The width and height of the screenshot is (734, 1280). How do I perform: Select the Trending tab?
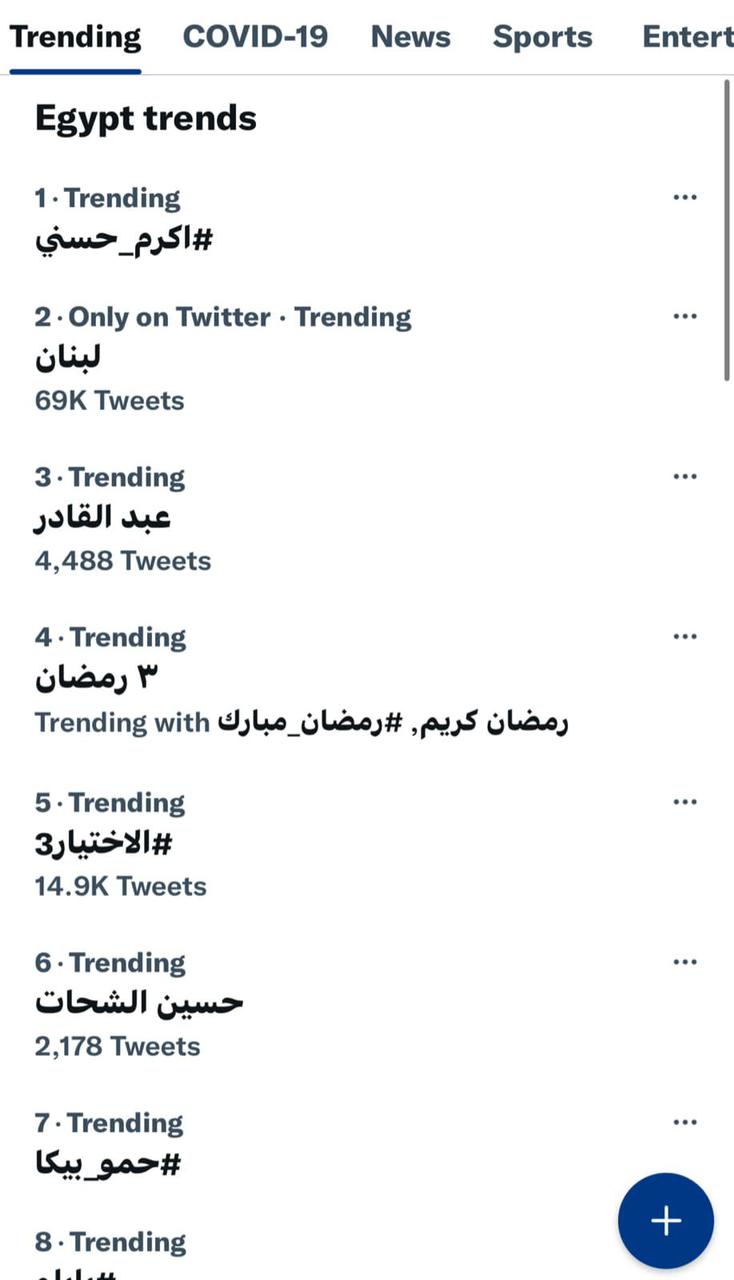click(75, 37)
